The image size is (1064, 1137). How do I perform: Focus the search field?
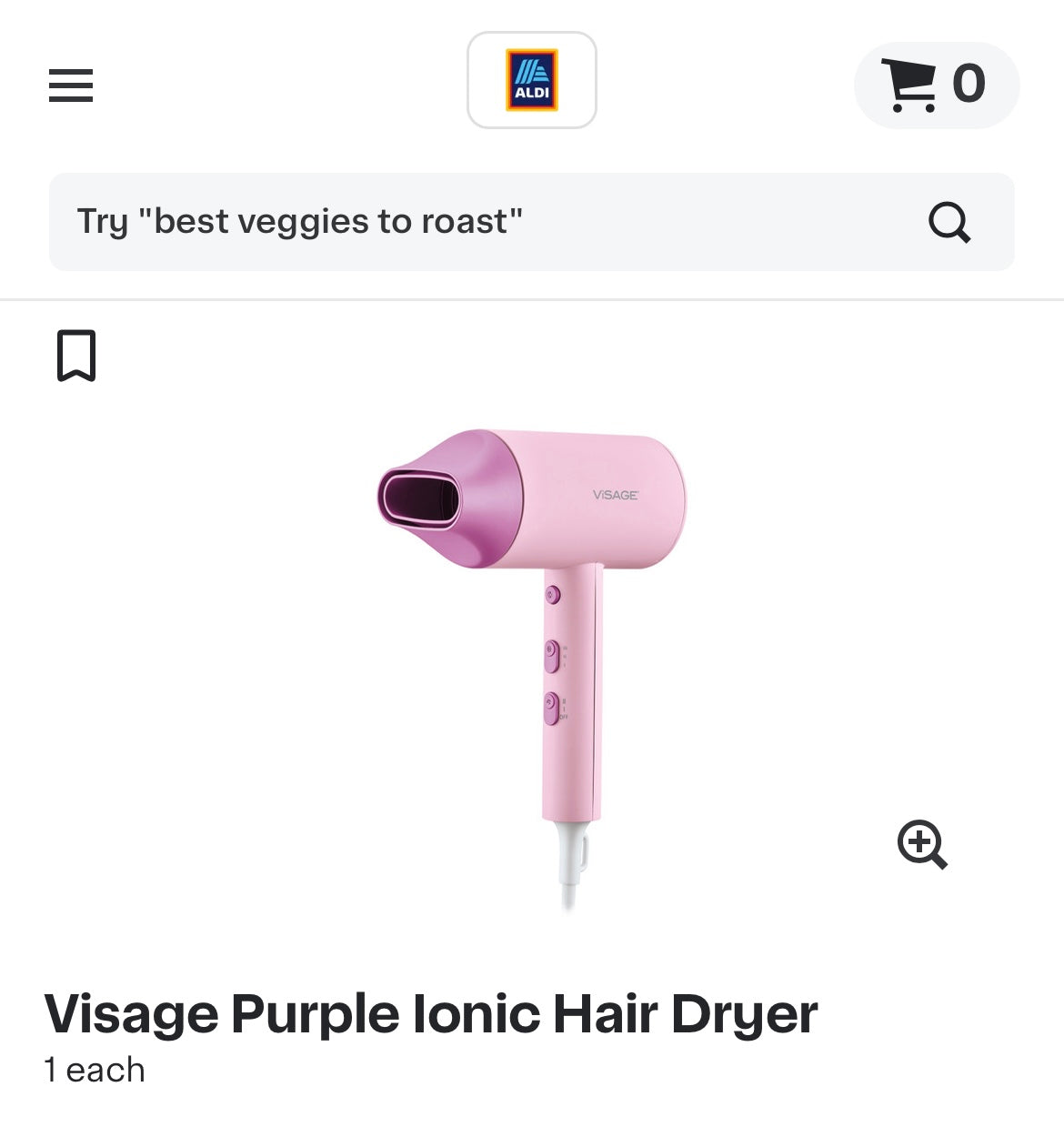point(473,222)
